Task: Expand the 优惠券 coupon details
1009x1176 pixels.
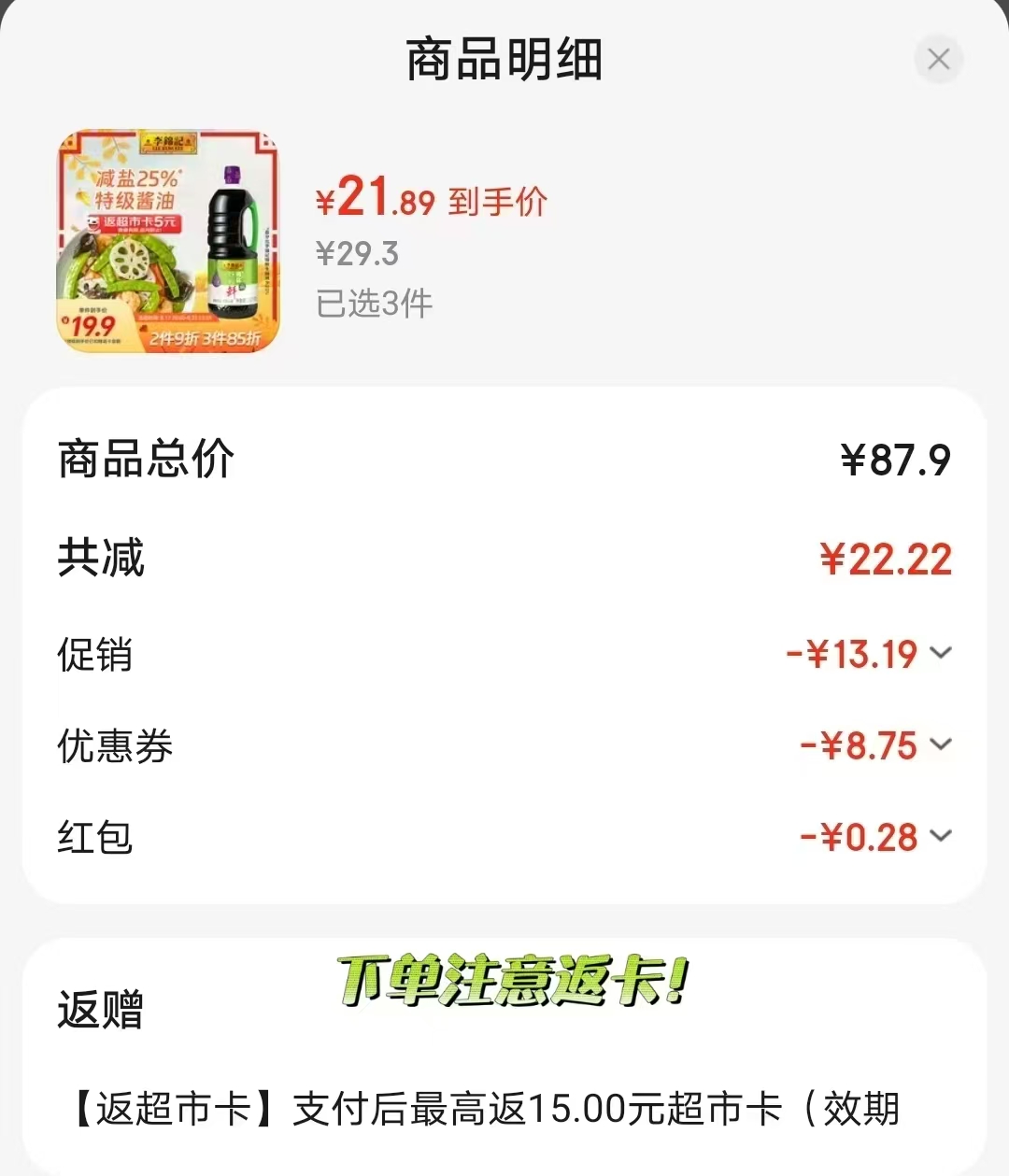Action: pyautogui.click(x=942, y=744)
